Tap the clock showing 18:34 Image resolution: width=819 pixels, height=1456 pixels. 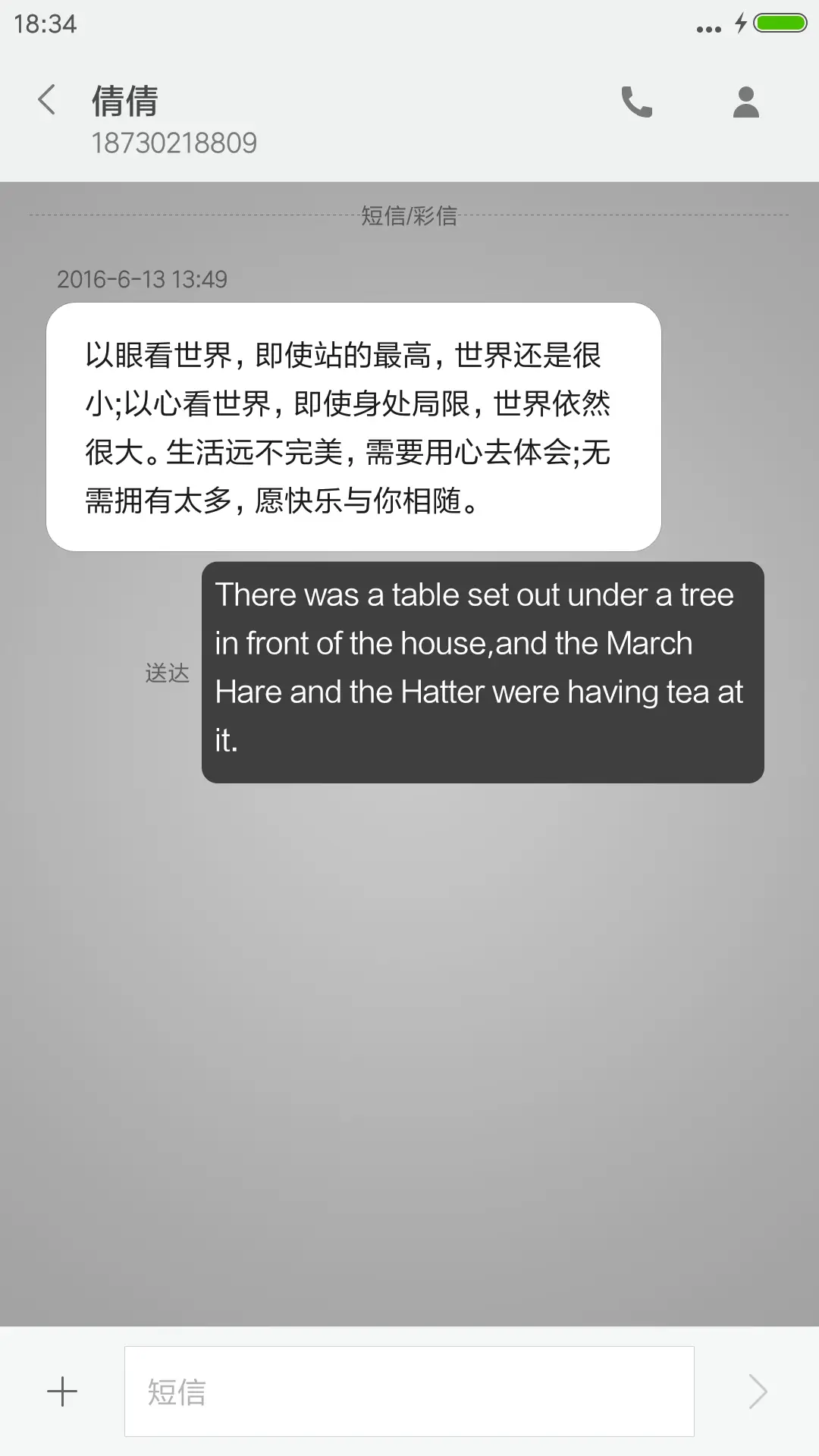click(x=43, y=25)
